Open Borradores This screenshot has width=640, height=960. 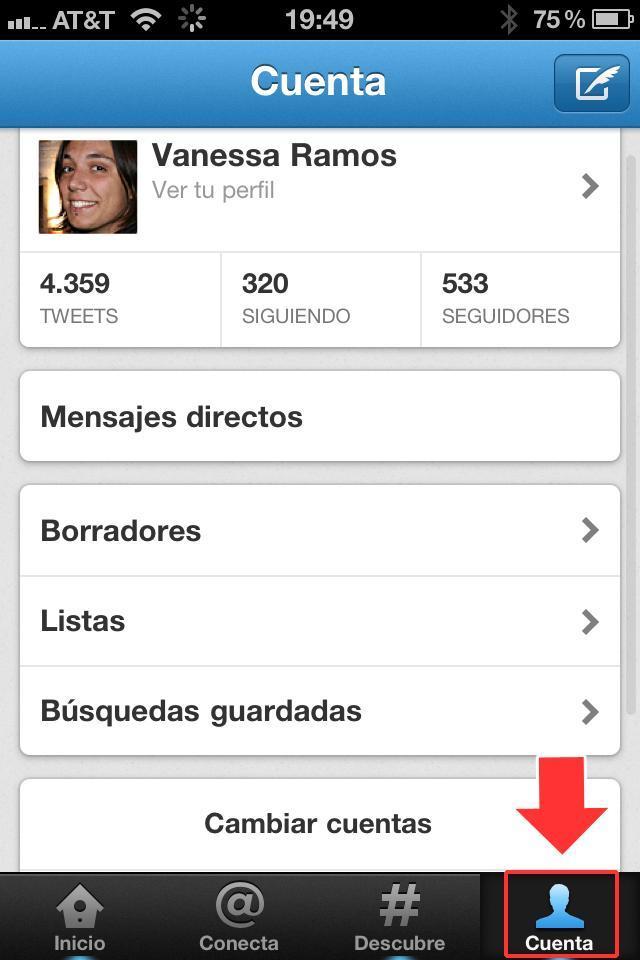tap(320, 531)
